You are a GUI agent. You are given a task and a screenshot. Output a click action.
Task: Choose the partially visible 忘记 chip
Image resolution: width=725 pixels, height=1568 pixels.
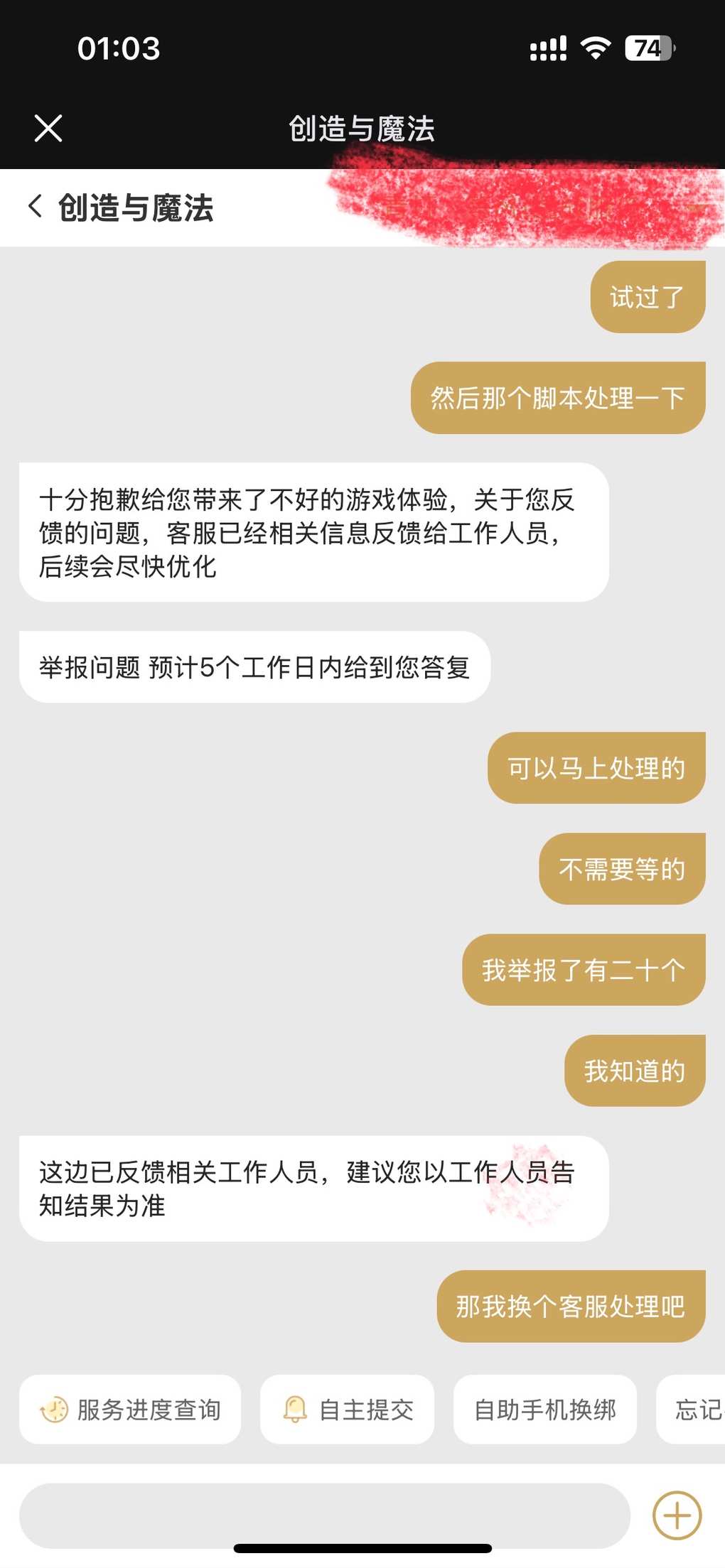point(691,1410)
